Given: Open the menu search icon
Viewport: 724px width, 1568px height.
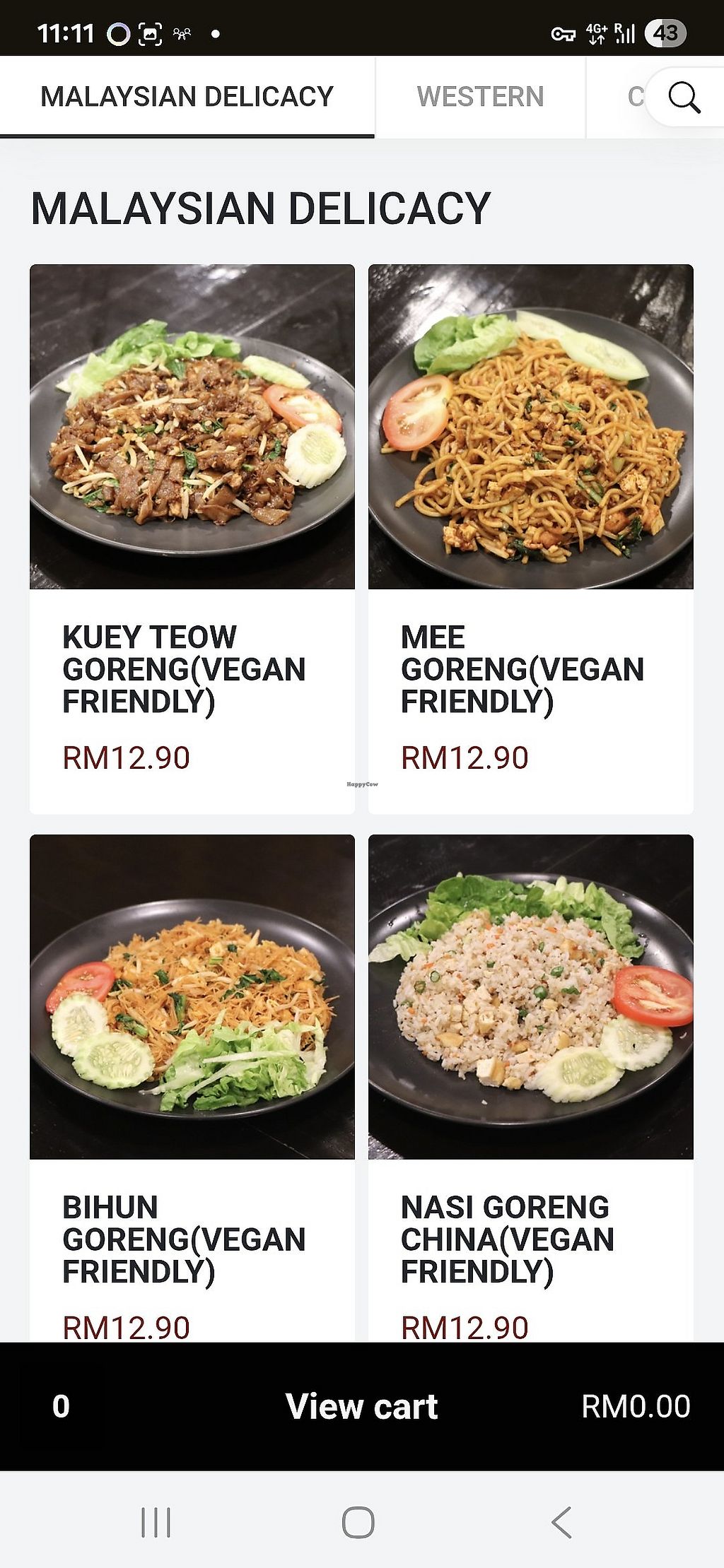Looking at the screenshot, I should coord(684,98).
